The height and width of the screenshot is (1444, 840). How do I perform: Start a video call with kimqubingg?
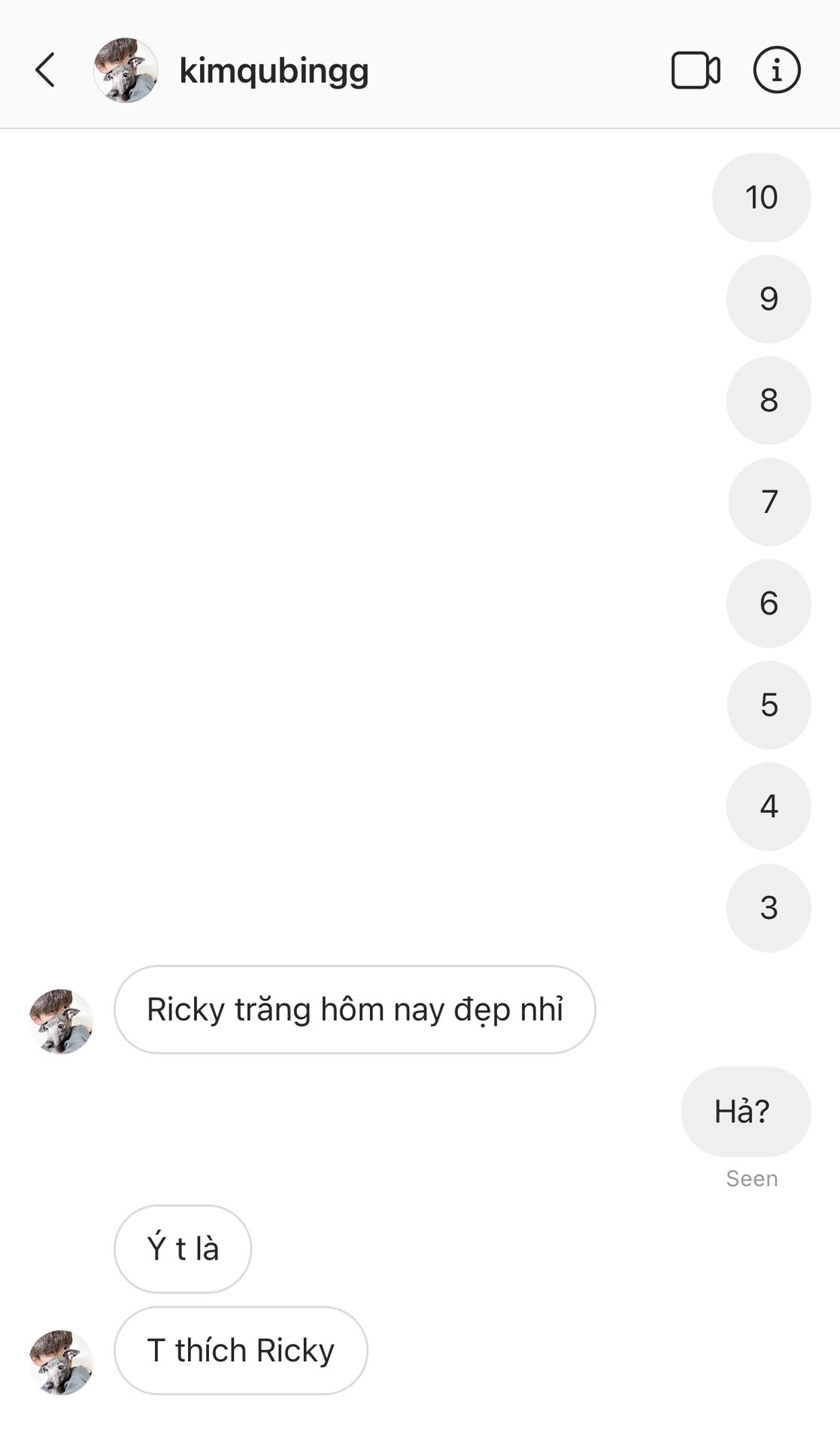point(695,70)
